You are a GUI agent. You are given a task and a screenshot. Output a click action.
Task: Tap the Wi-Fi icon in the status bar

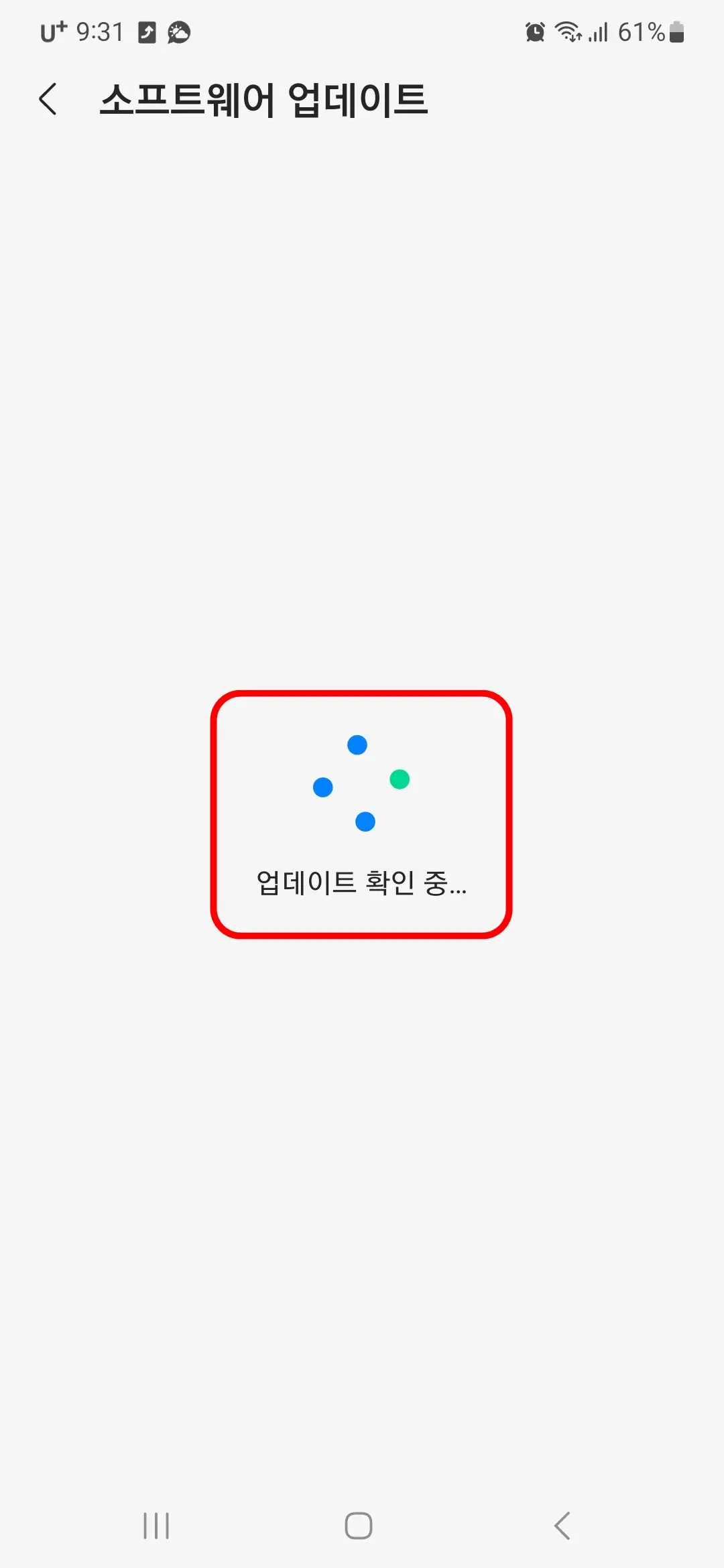tap(566, 30)
